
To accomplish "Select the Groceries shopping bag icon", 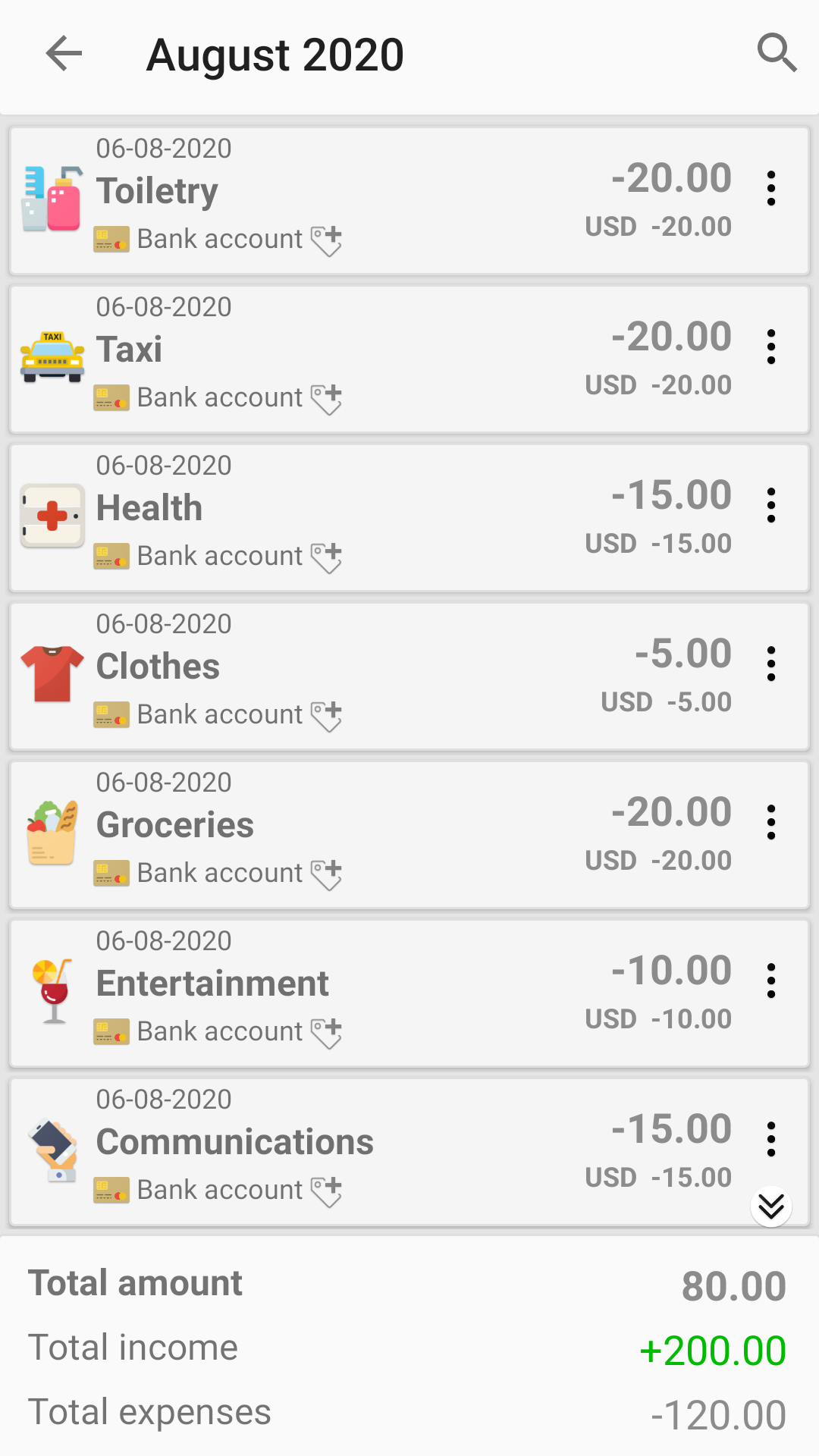I will pyautogui.click(x=52, y=833).
